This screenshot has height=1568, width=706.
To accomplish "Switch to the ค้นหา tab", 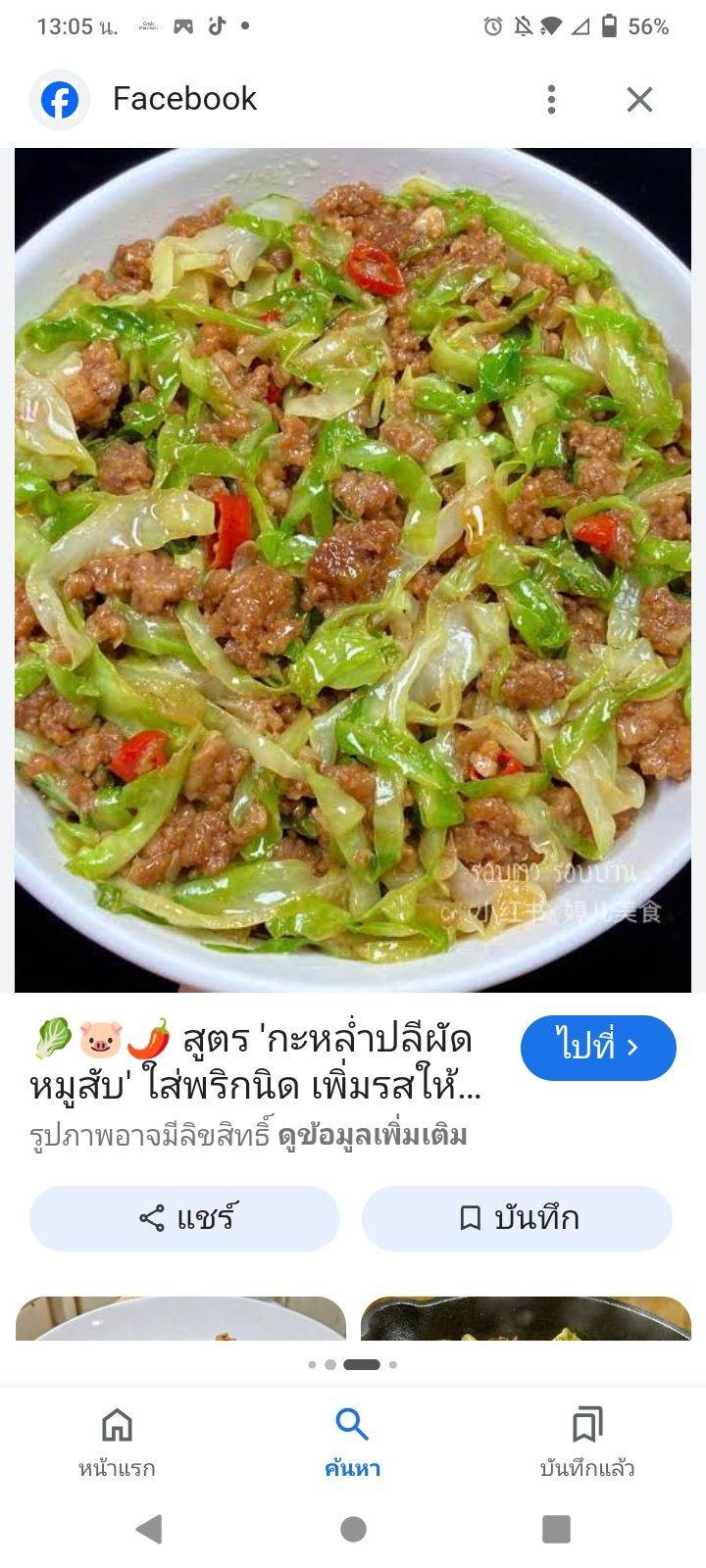I will pyautogui.click(x=352, y=1442).
